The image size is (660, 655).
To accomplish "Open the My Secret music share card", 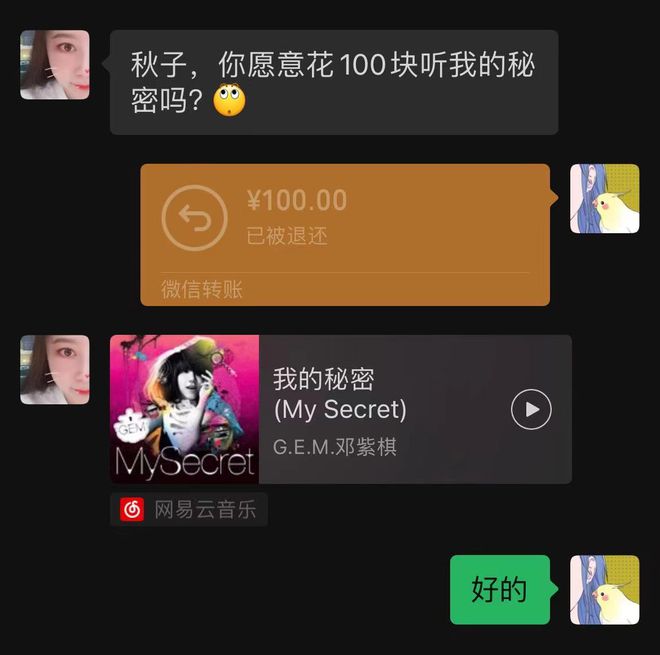I will [380, 409].
